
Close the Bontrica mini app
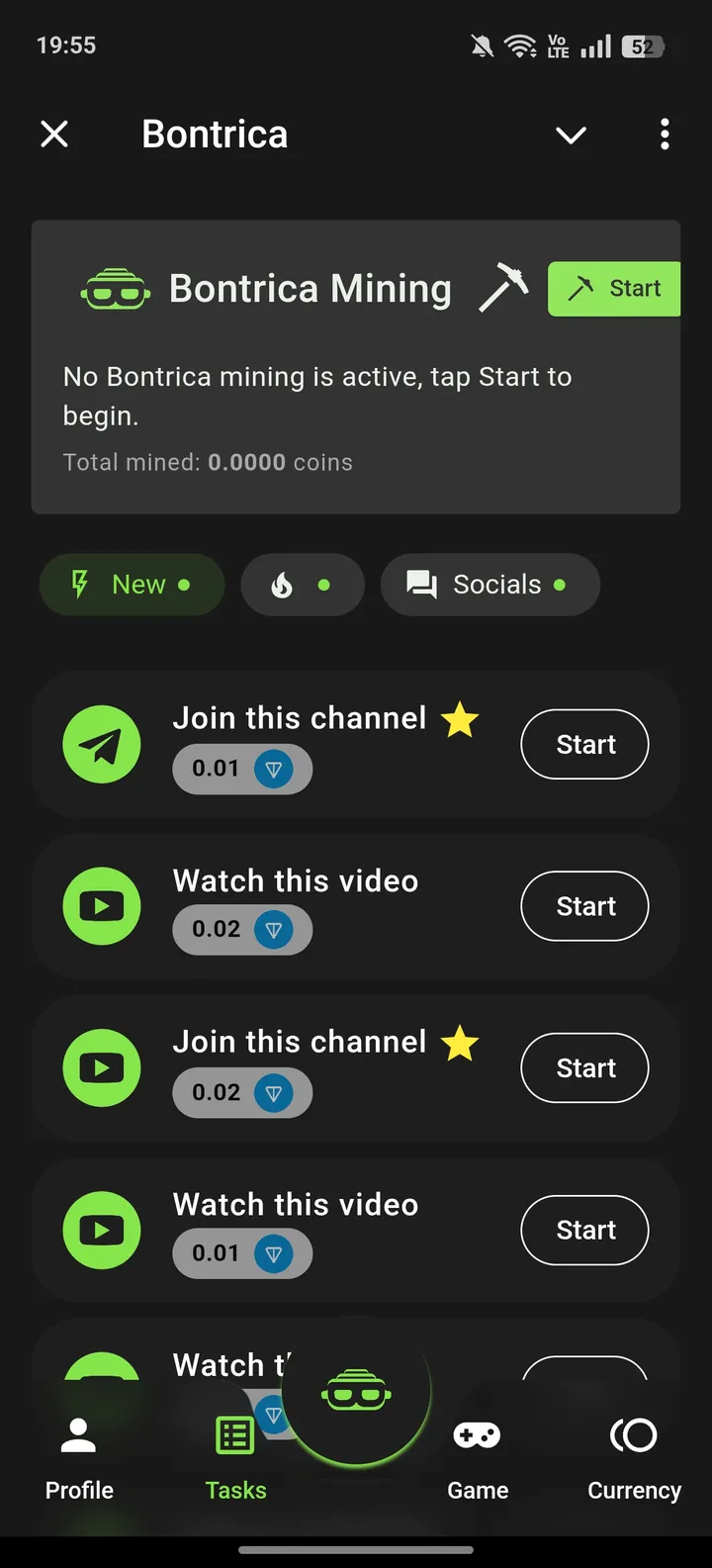coord(54,134)
